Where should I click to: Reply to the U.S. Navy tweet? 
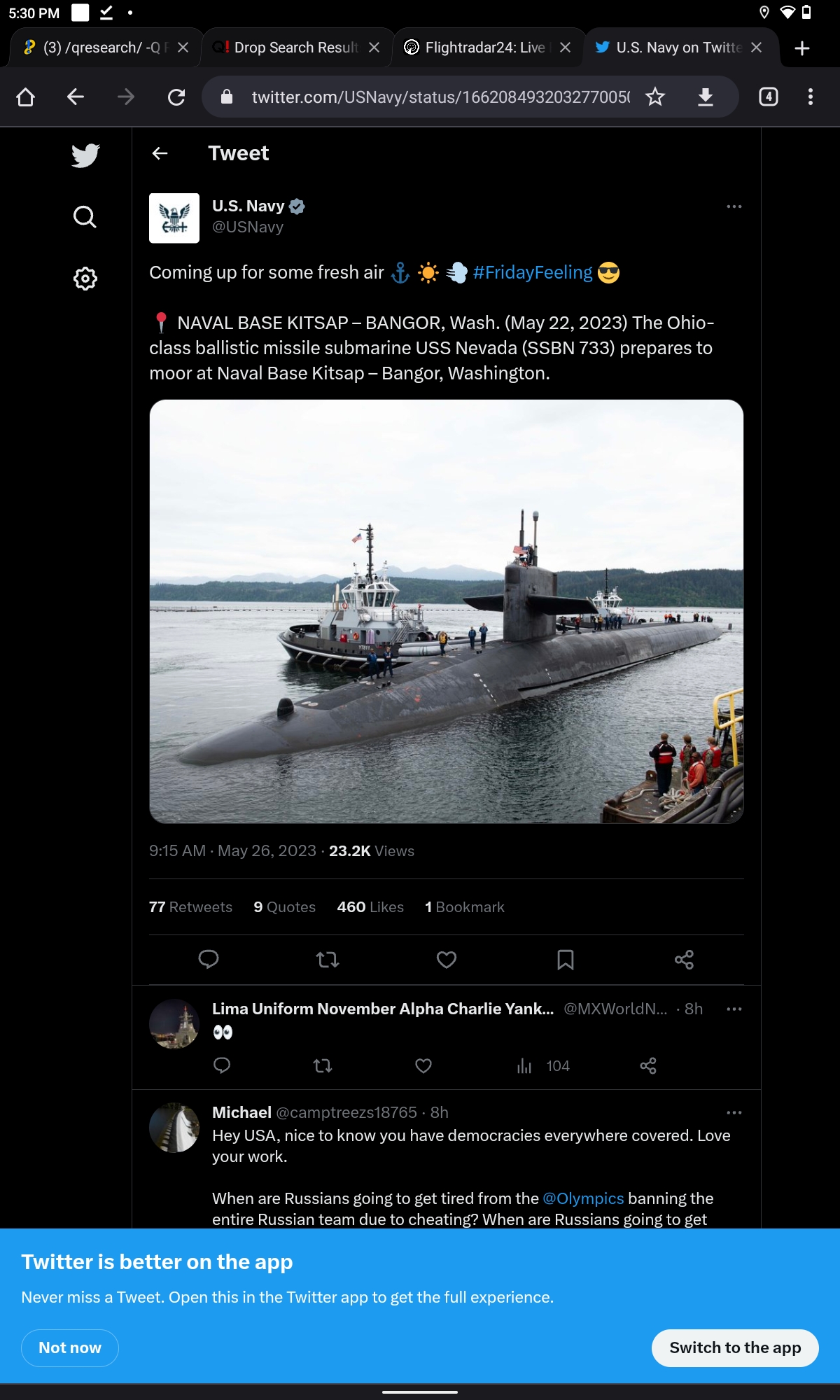point(209,959)
